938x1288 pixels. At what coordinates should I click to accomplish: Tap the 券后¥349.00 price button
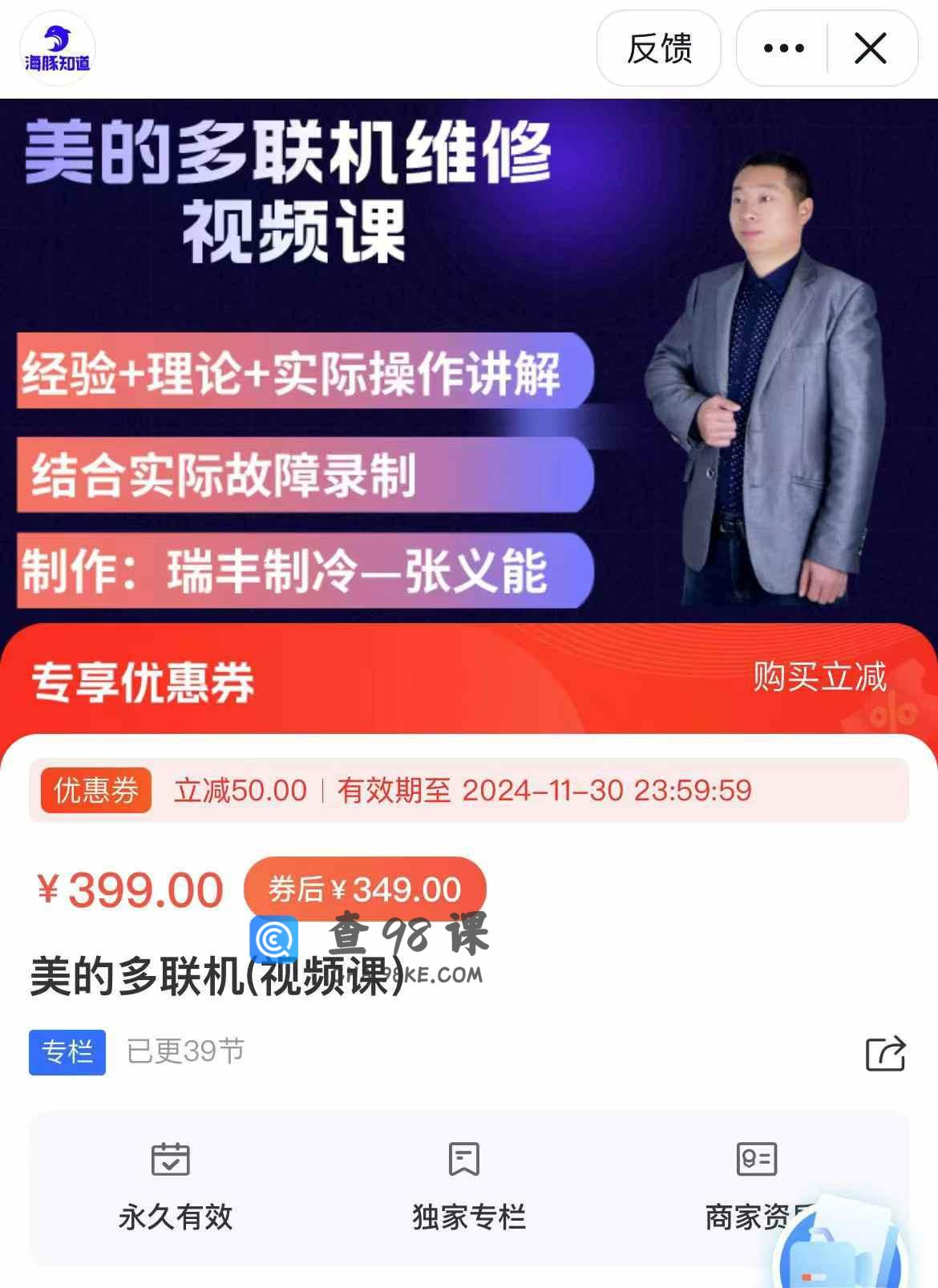tap(365, 889)
